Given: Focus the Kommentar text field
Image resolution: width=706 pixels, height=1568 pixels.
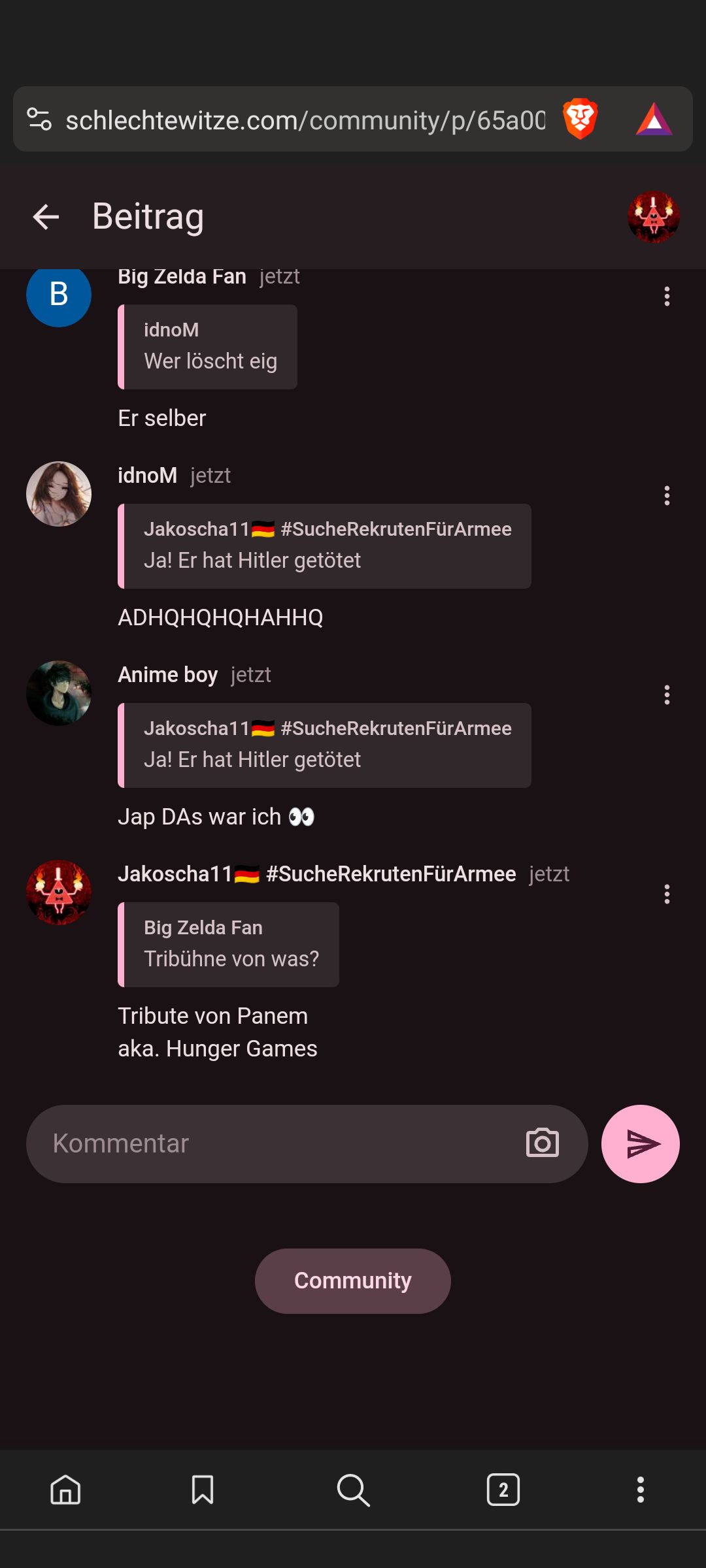Looking at the screenshot, I should pyautogui.click(x=275, y=1144).
